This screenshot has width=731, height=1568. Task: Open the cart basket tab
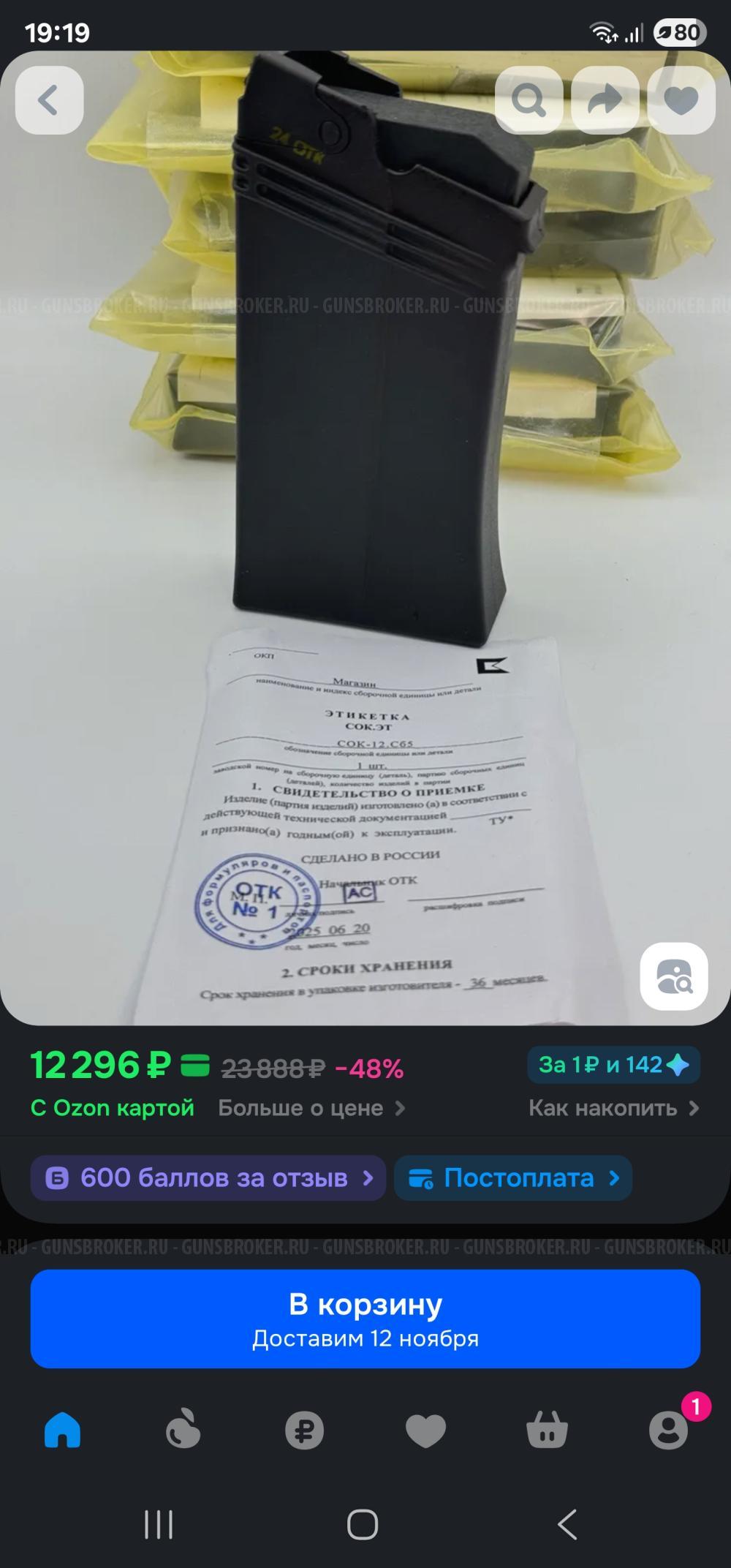[x=547, y=1430]
